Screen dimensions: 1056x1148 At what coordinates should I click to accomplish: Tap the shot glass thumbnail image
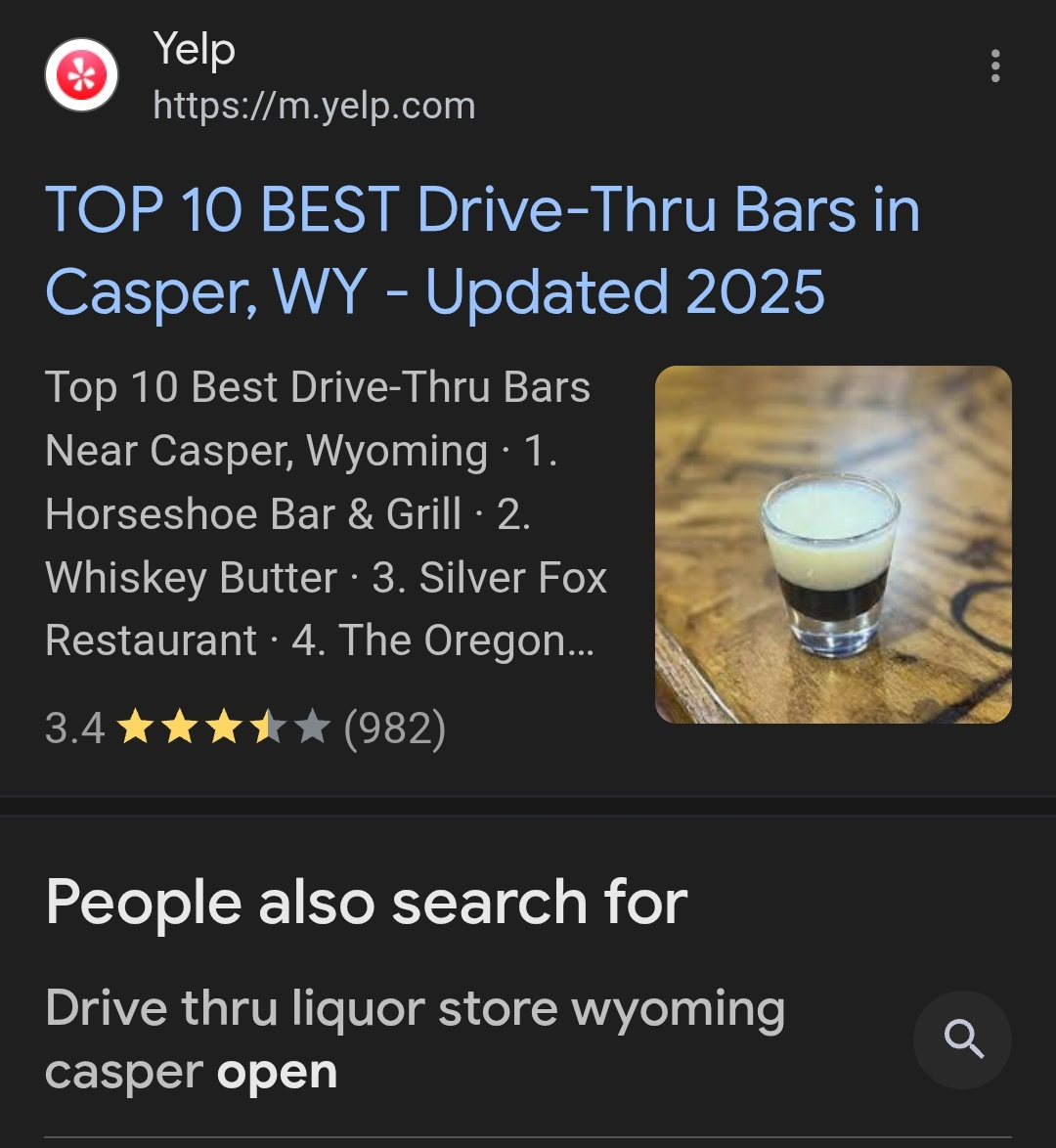(833, 545)
